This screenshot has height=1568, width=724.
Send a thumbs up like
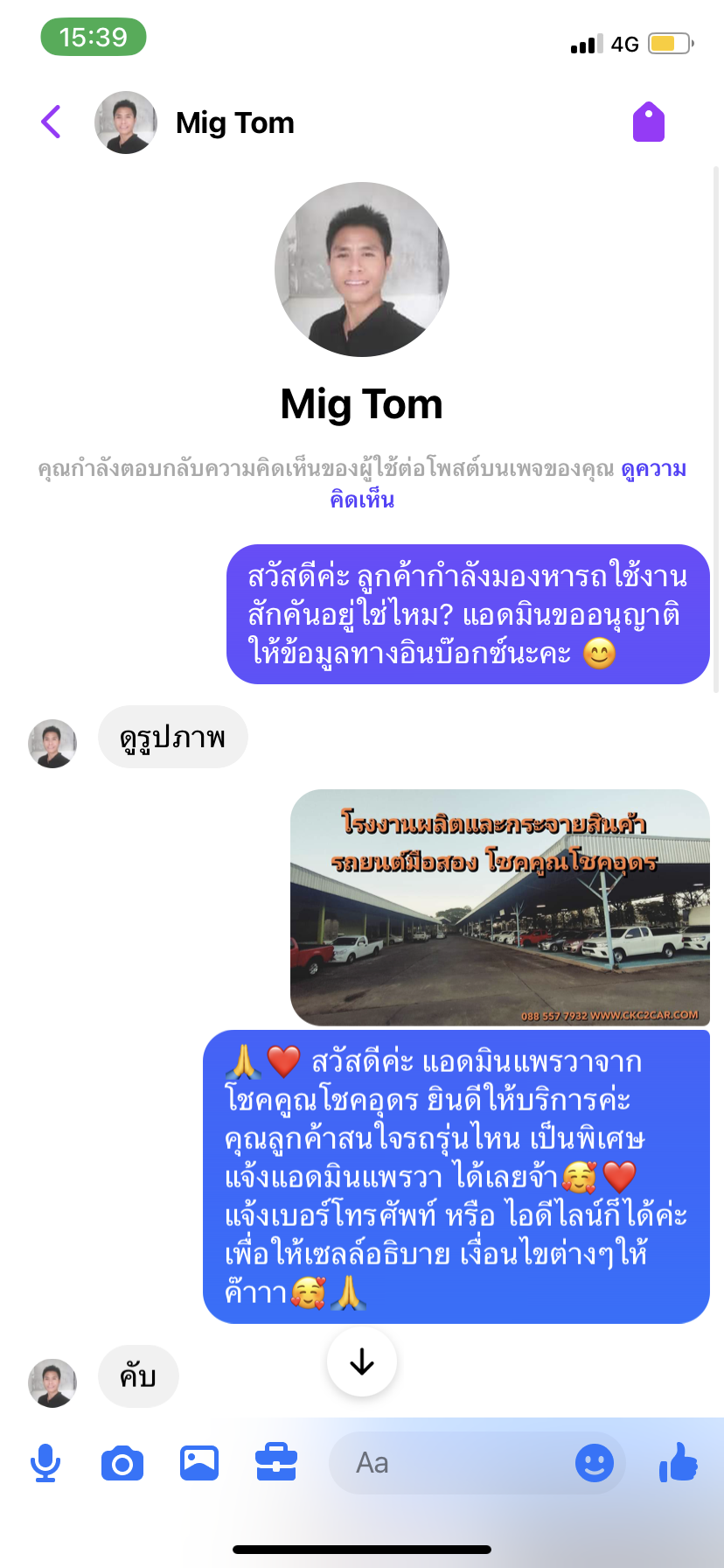pyautogui.click(x=679, y=1461)
